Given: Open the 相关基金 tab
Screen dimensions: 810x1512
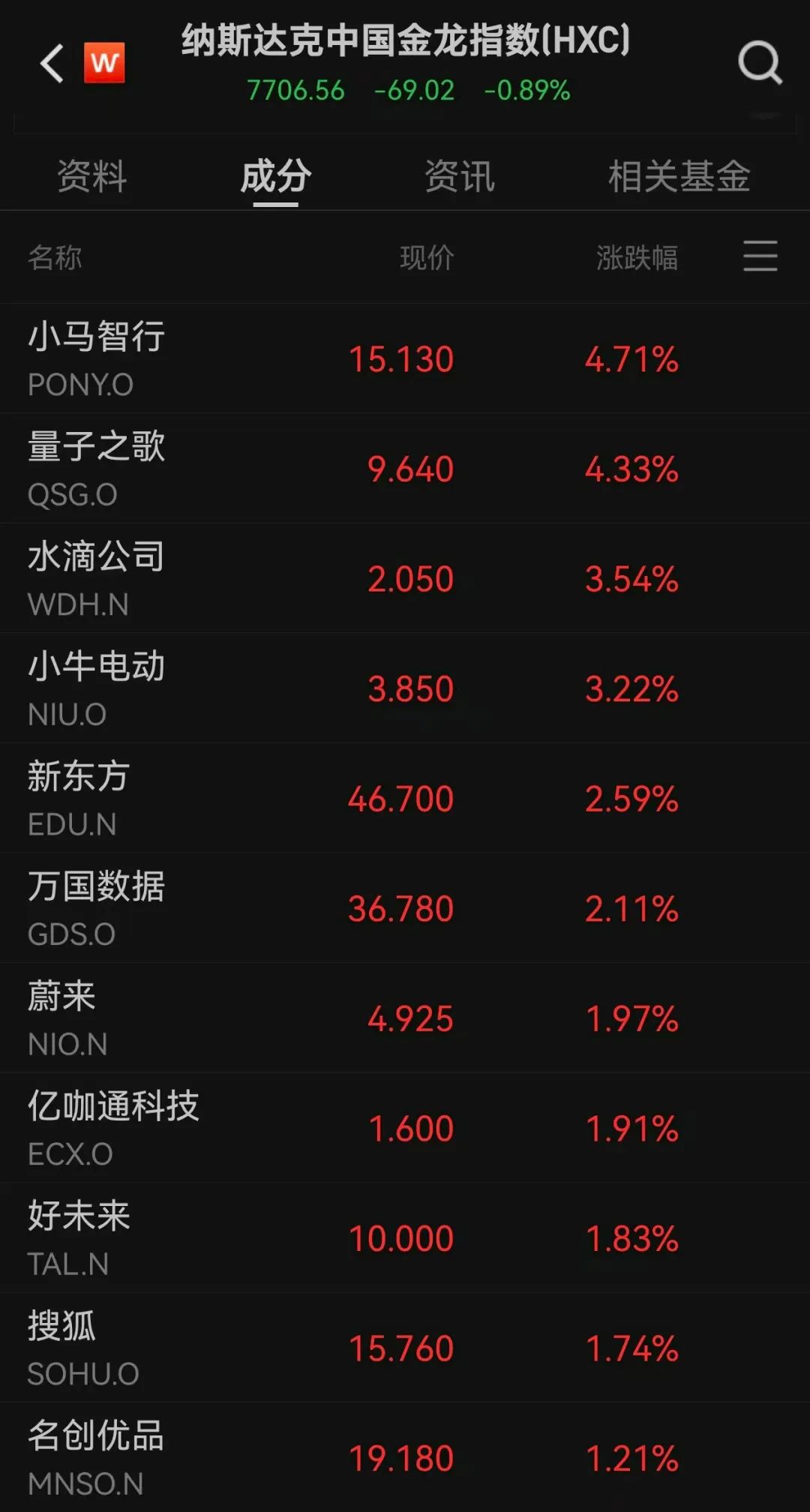Looking at the screenshot, I should click(x=679, y=176).
